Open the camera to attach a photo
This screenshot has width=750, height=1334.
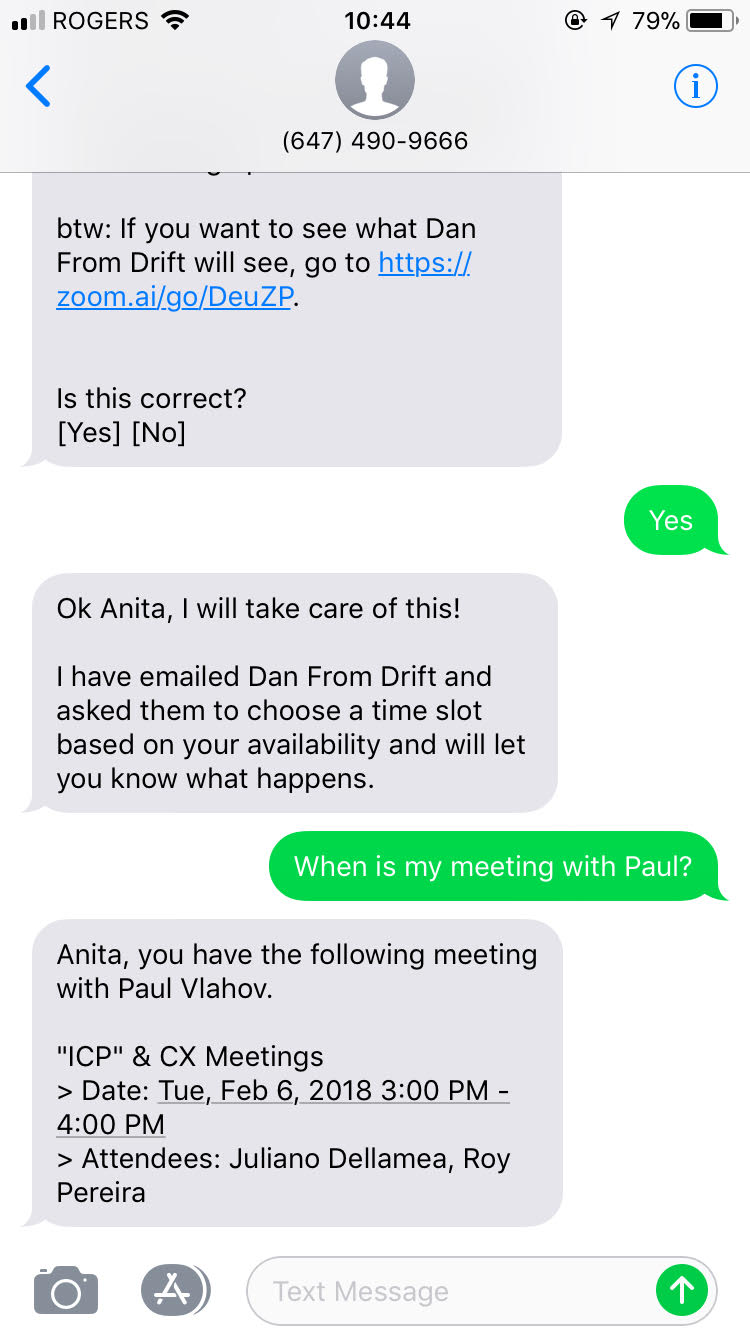pyautogui.click(x=66, y=1290)
